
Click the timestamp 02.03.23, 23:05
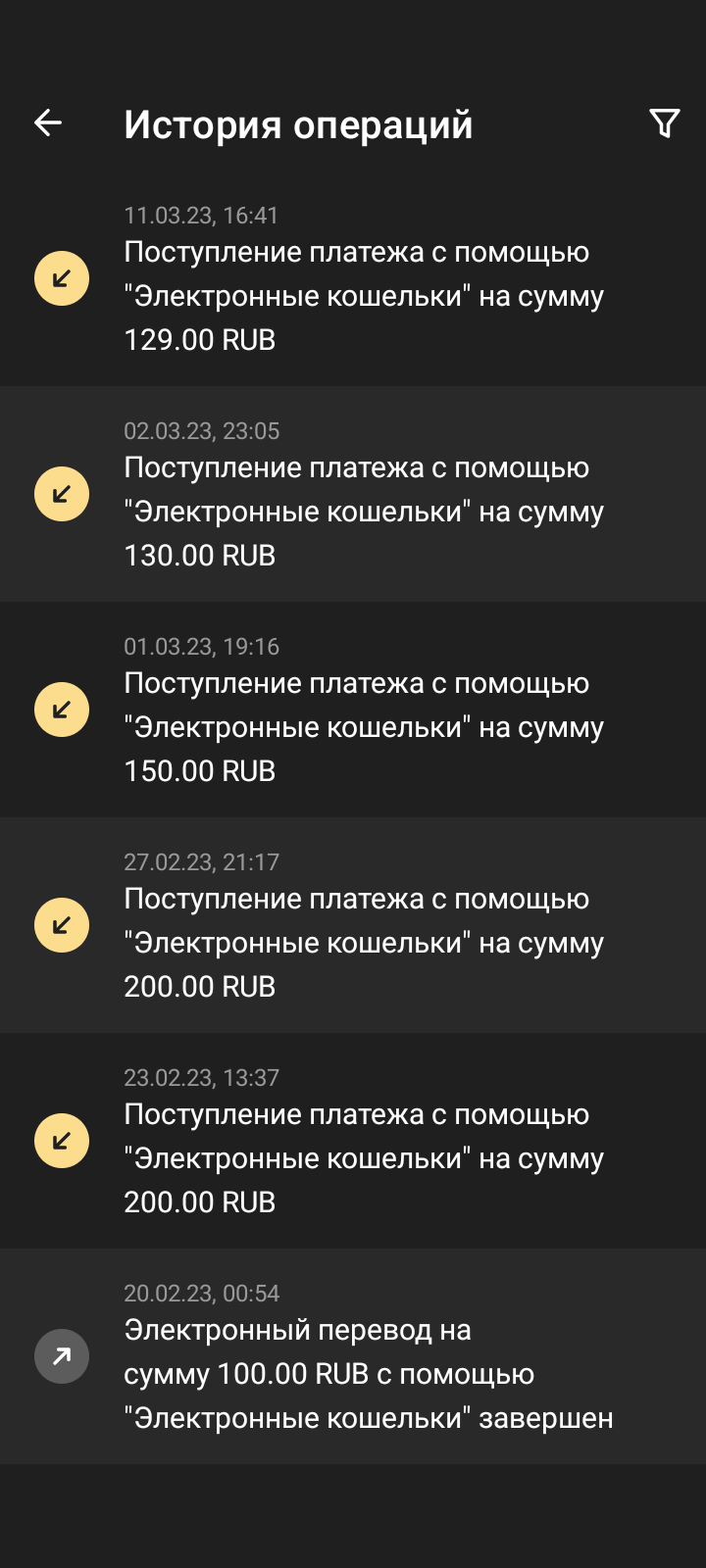pos(200,430)
